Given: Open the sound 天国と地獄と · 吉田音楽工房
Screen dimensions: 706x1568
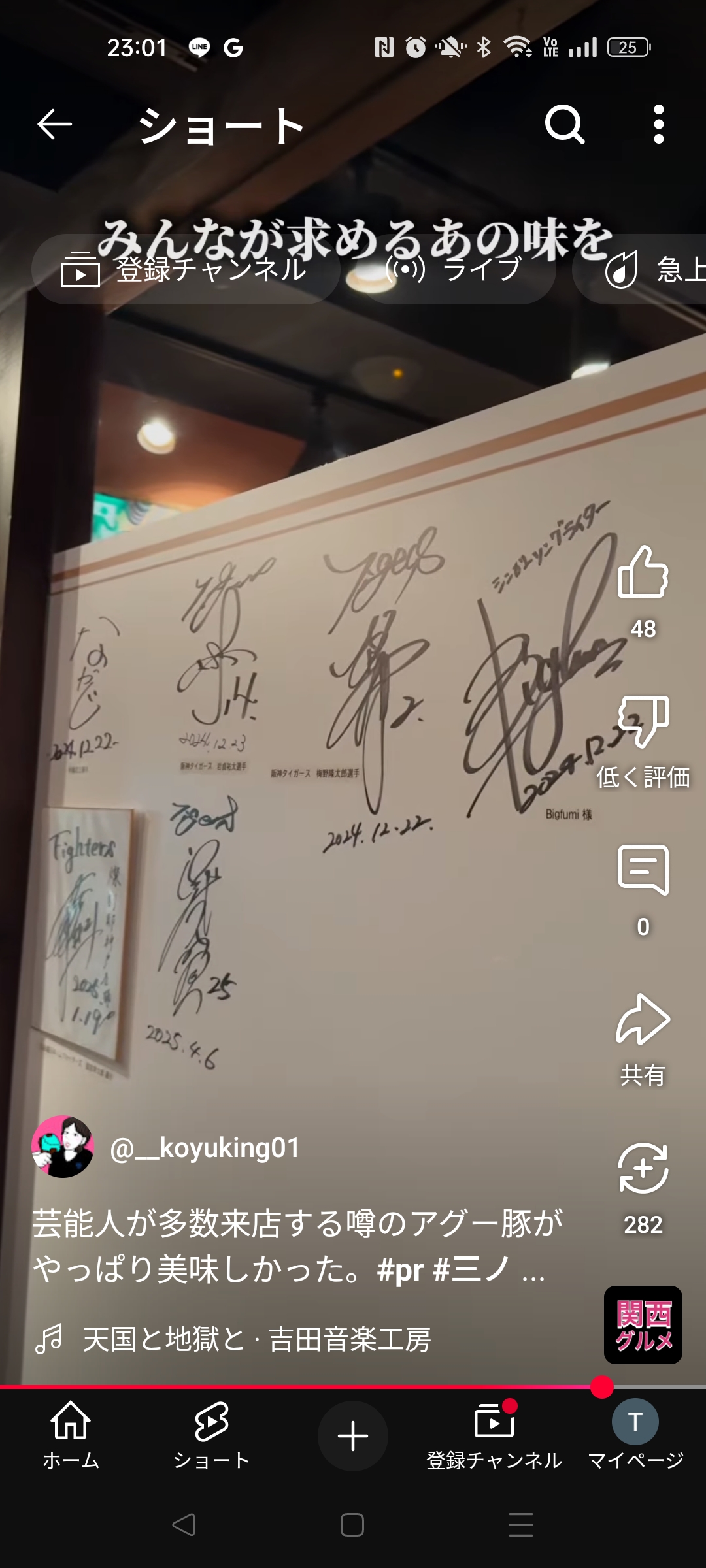Looking at the screenshot, I should (256, 1339).
